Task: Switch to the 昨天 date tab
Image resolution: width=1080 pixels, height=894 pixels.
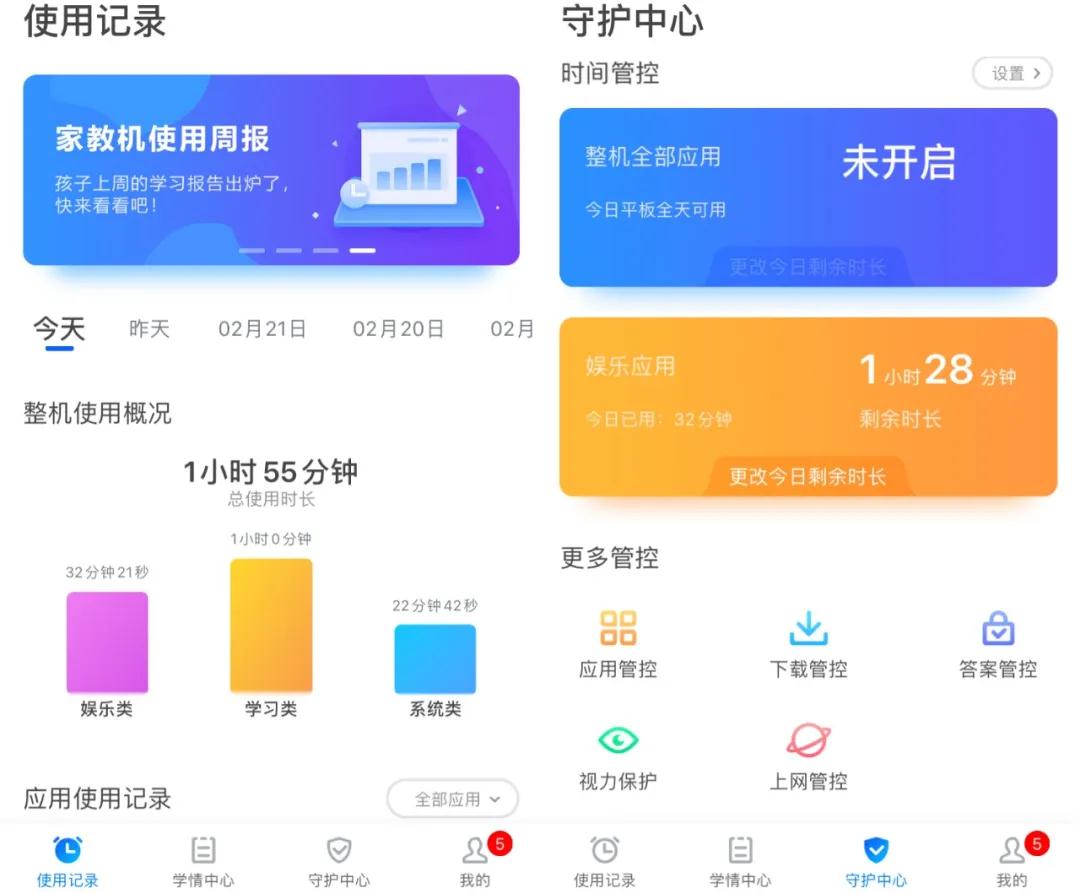Action: click(x=149, y=329)
